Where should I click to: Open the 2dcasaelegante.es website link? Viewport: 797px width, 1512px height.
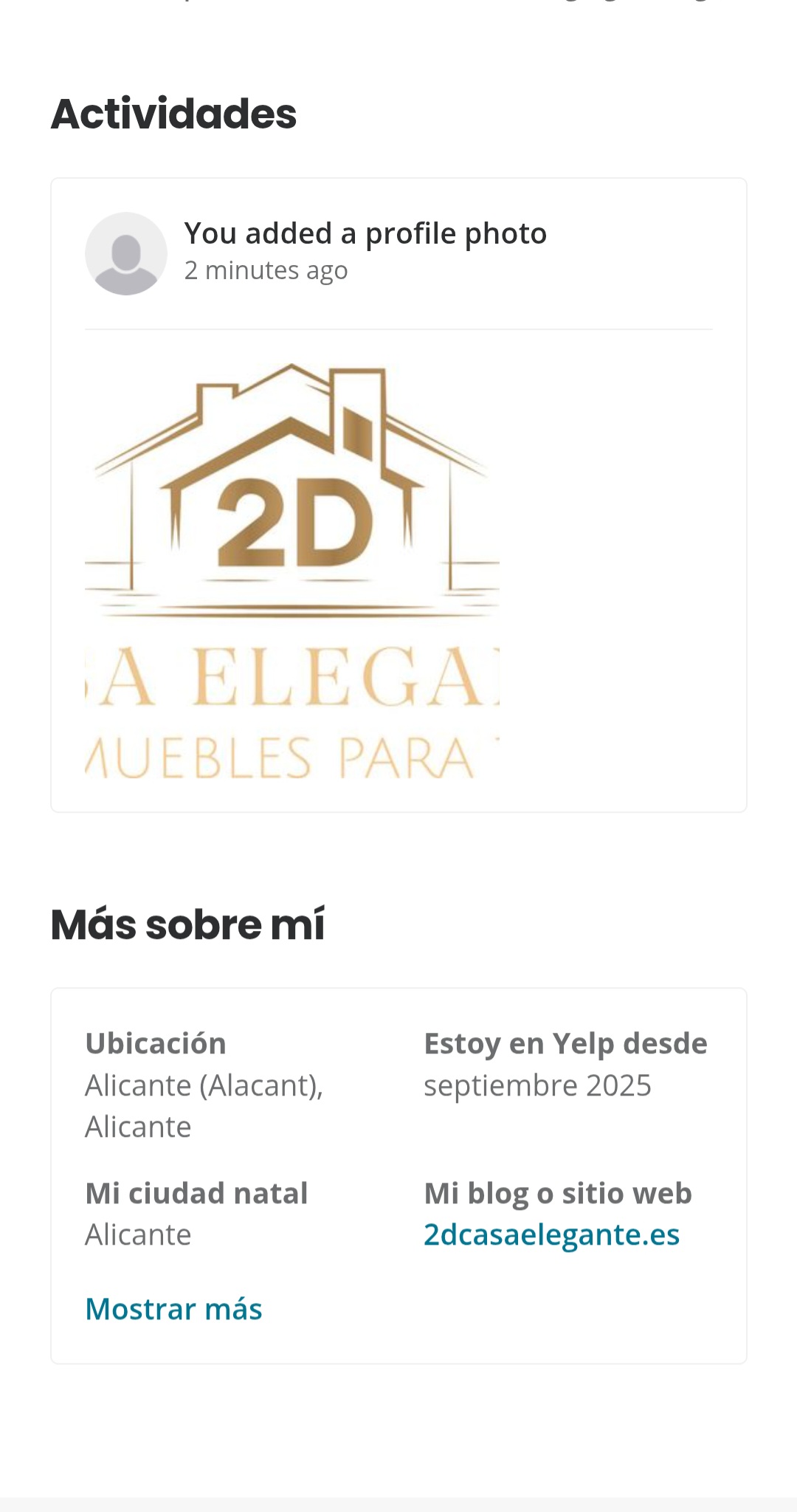(551, 1234)
